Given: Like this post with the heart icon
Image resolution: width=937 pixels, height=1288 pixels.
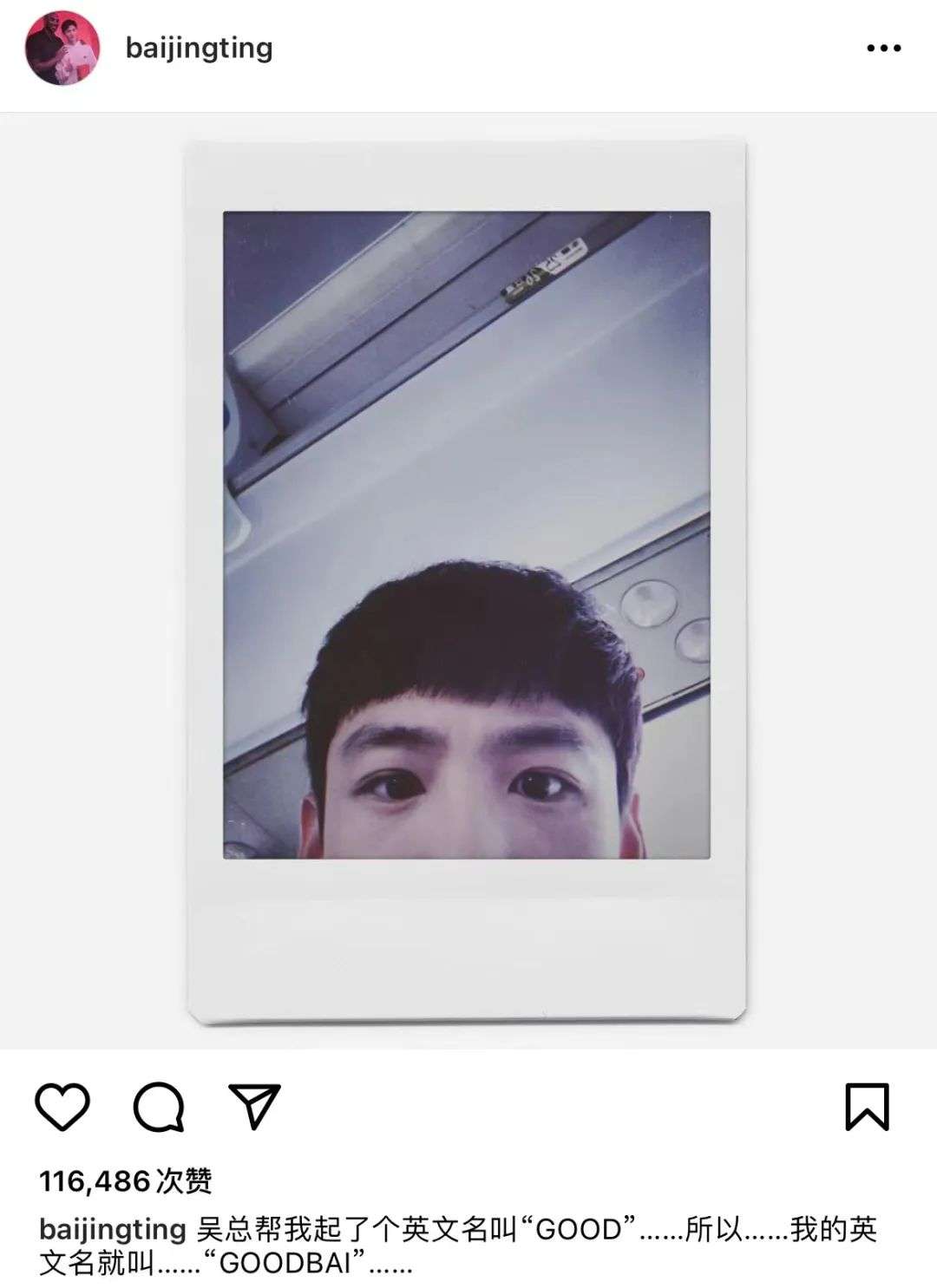Looking at the screenshot, I should pyautogui.click(x=62, y=1107).
